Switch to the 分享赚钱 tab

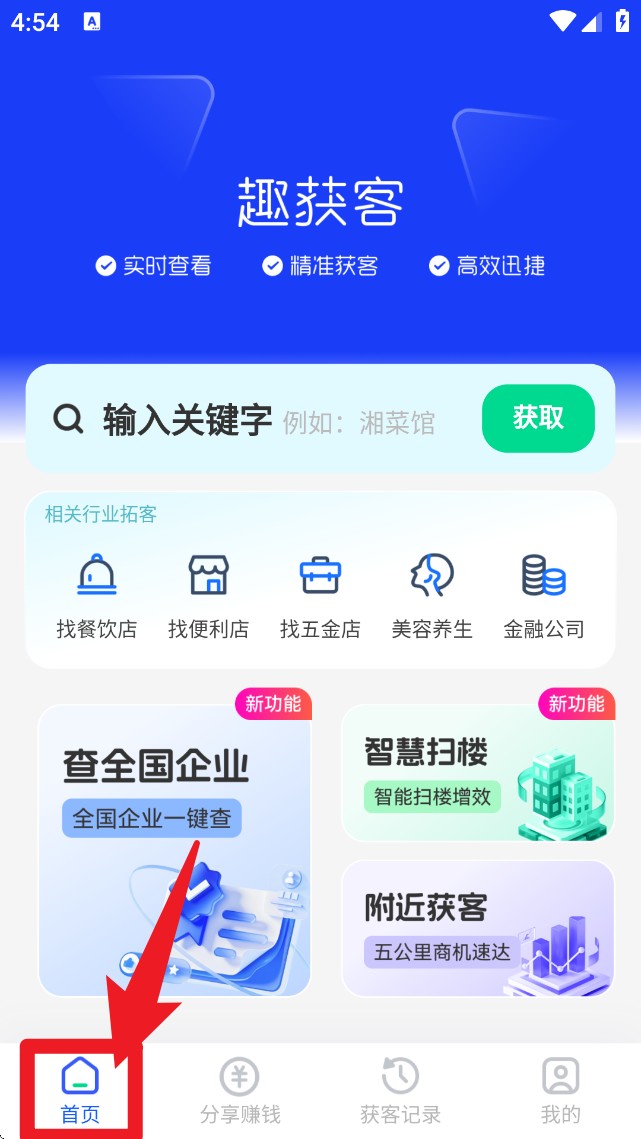click(240, 1092)
